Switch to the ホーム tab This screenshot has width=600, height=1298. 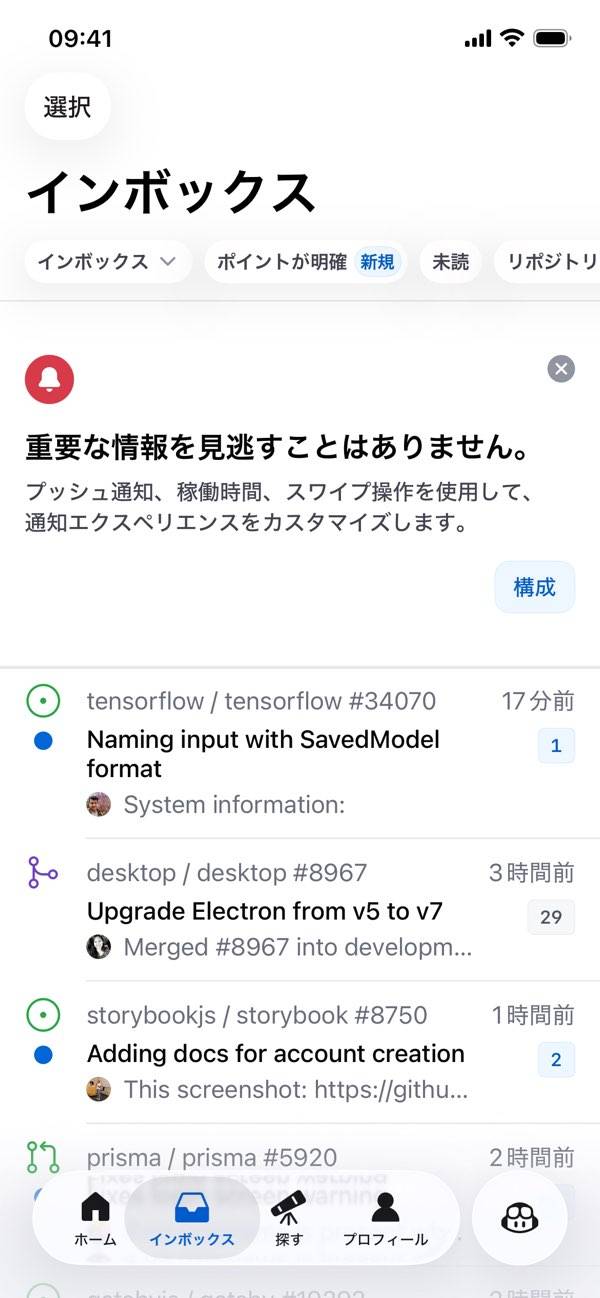pos(95,1218)
